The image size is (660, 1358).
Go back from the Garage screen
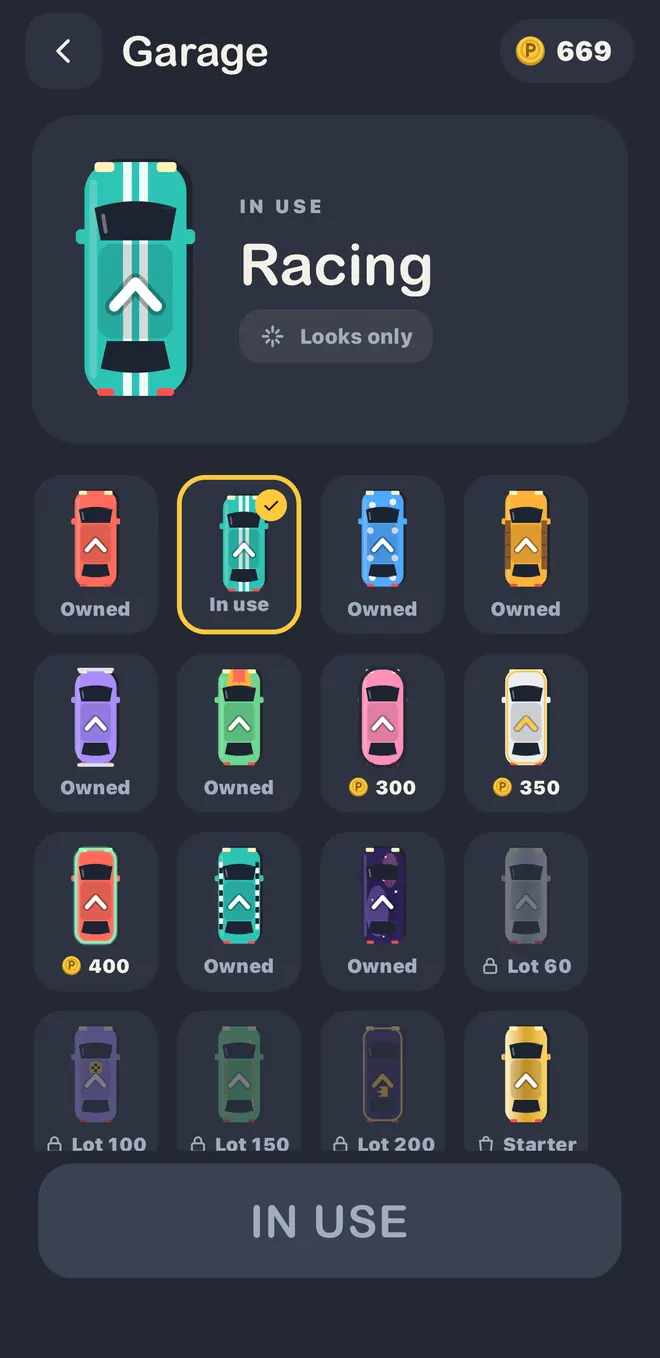(64, 52)
